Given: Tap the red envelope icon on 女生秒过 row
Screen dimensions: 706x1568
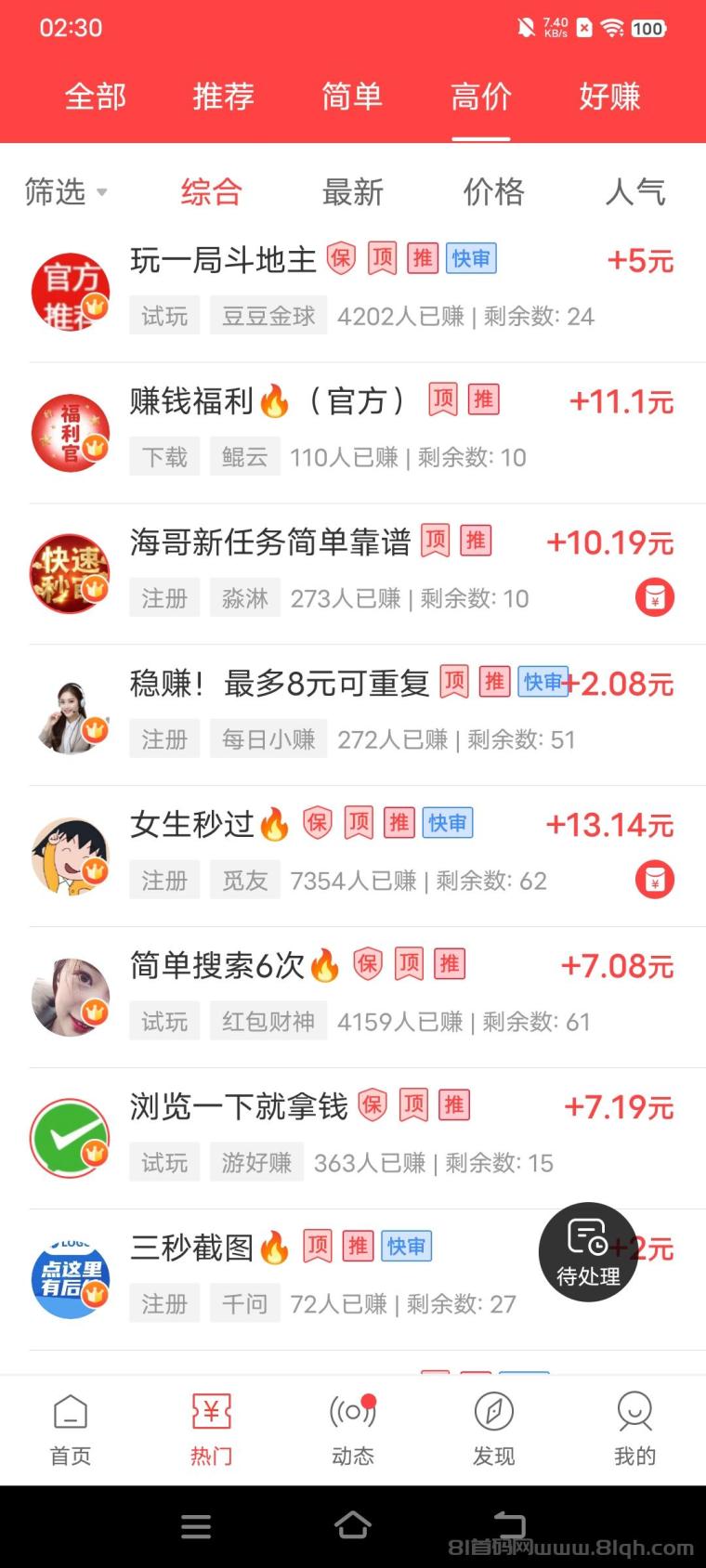Looking at the screenshot, I should (x=654, y=880).
